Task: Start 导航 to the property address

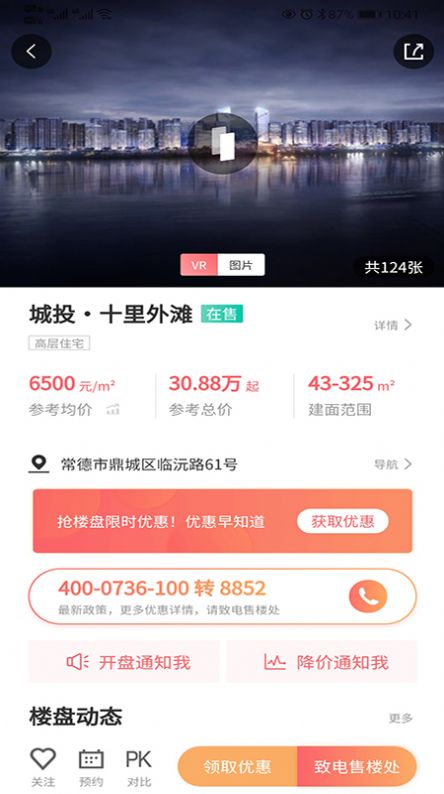Action: pos(393,464)
